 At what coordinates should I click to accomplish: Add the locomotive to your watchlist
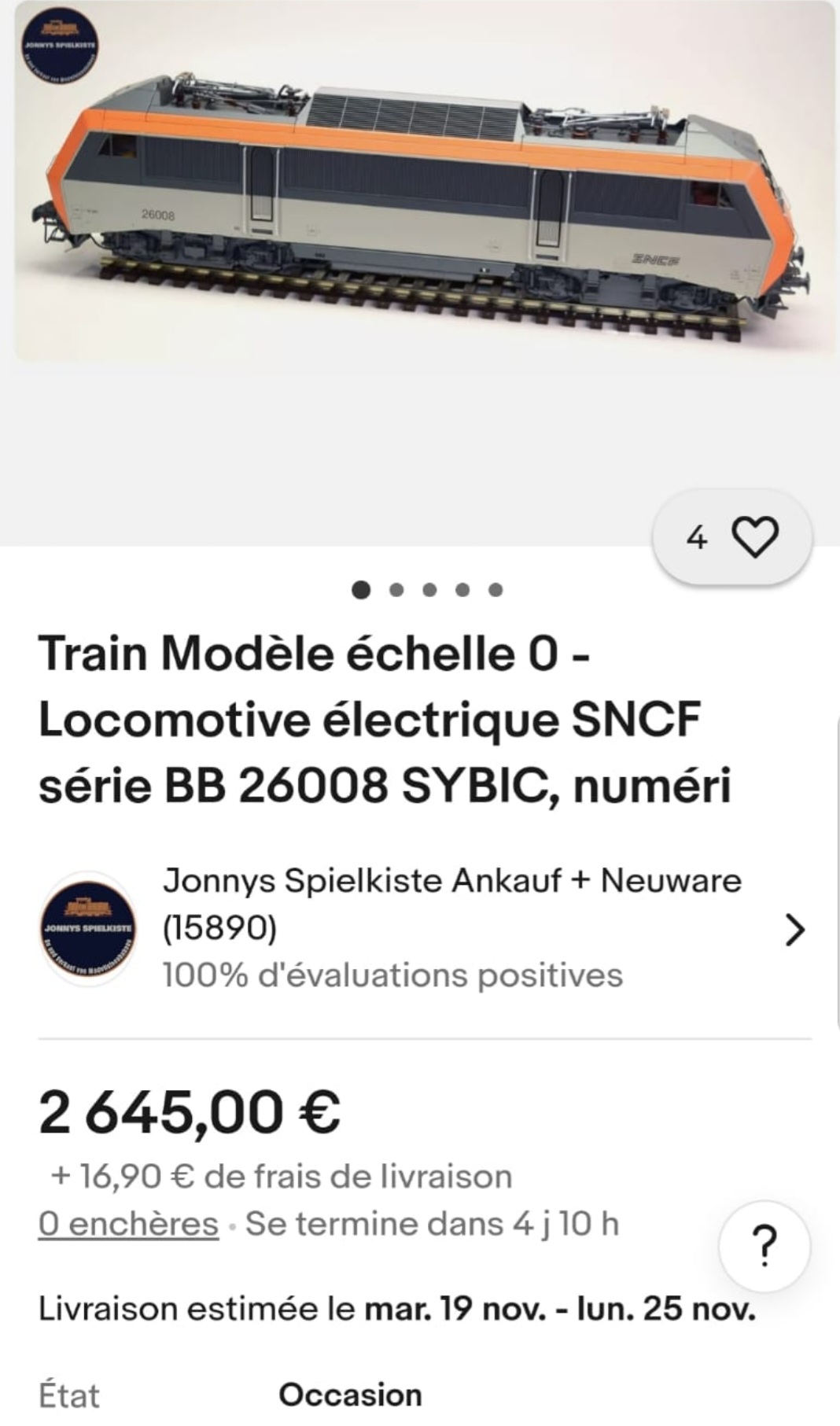pos(732,537)
